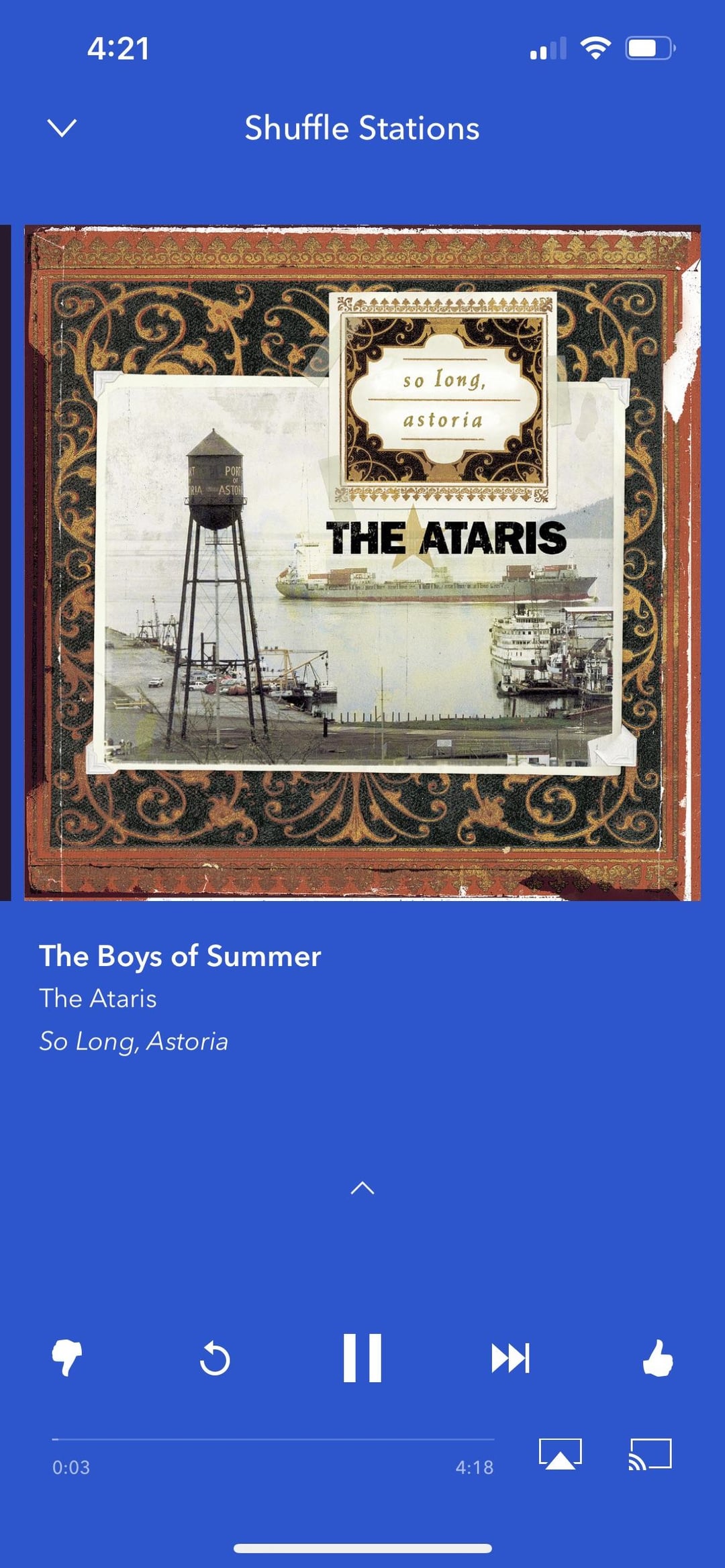Open The Ataris artist page

pos(98,998)
